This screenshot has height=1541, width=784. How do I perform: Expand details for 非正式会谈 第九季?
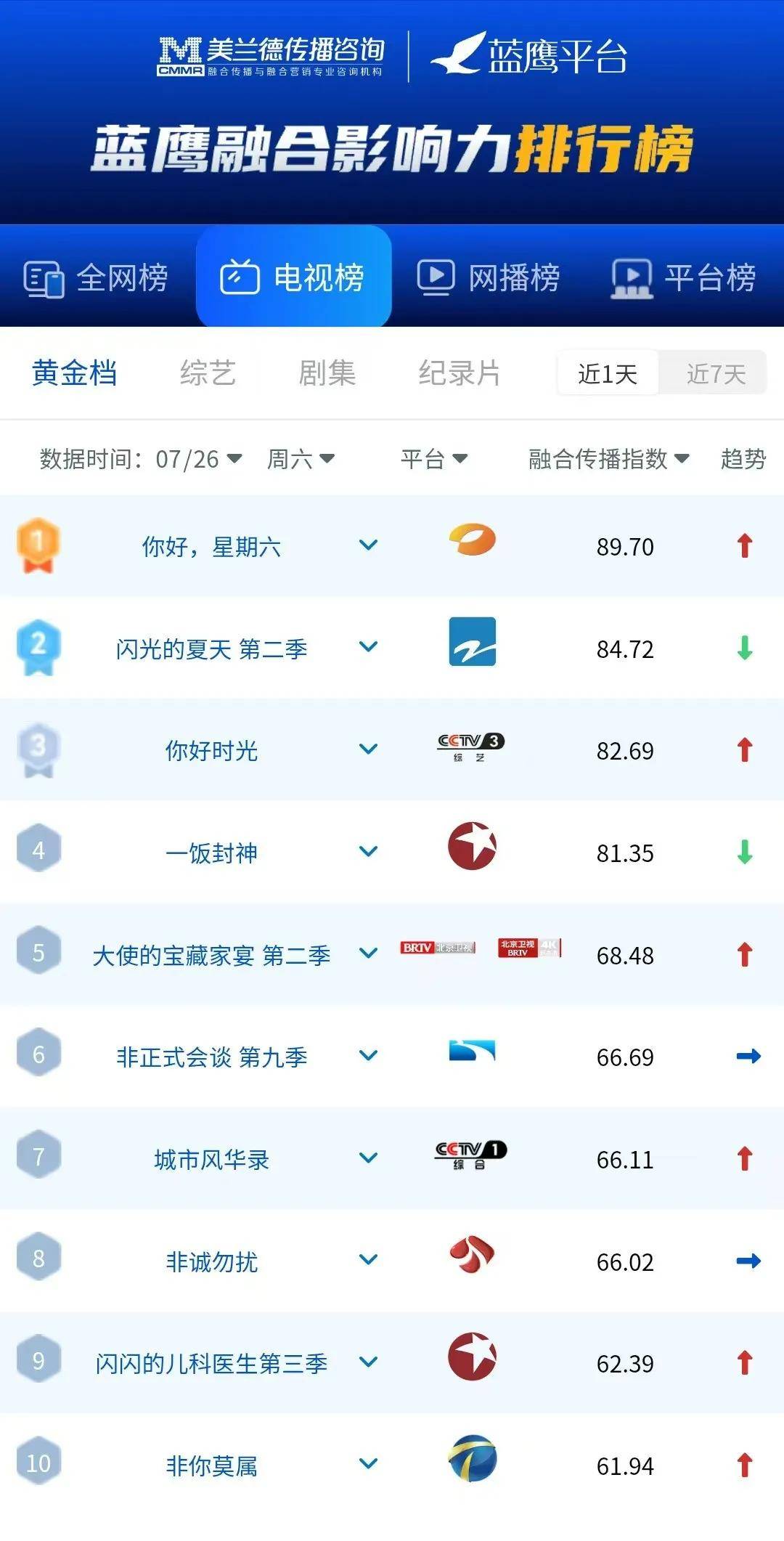tap(369, 1055)
